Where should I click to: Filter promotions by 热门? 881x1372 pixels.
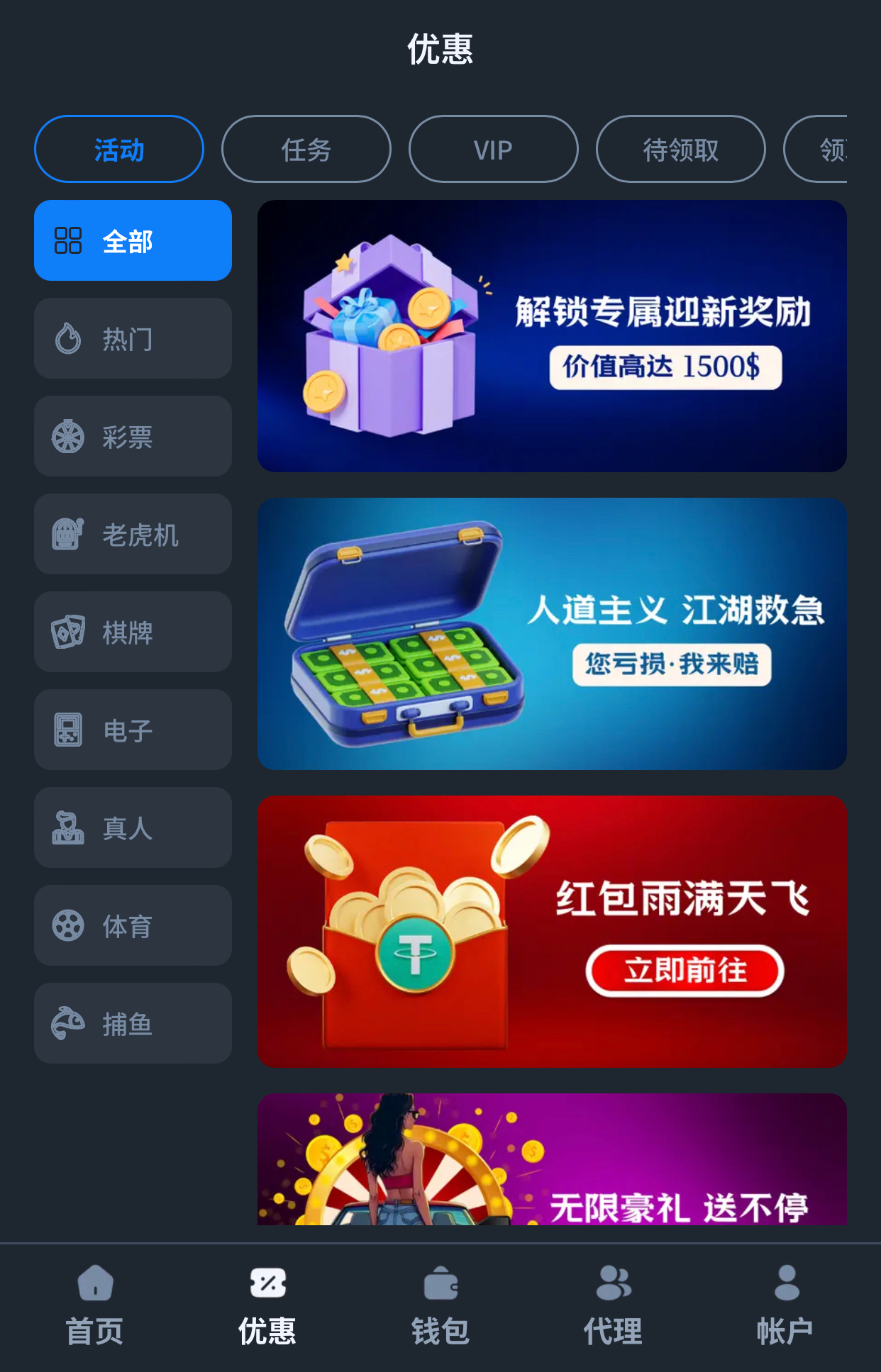point(133,338)
